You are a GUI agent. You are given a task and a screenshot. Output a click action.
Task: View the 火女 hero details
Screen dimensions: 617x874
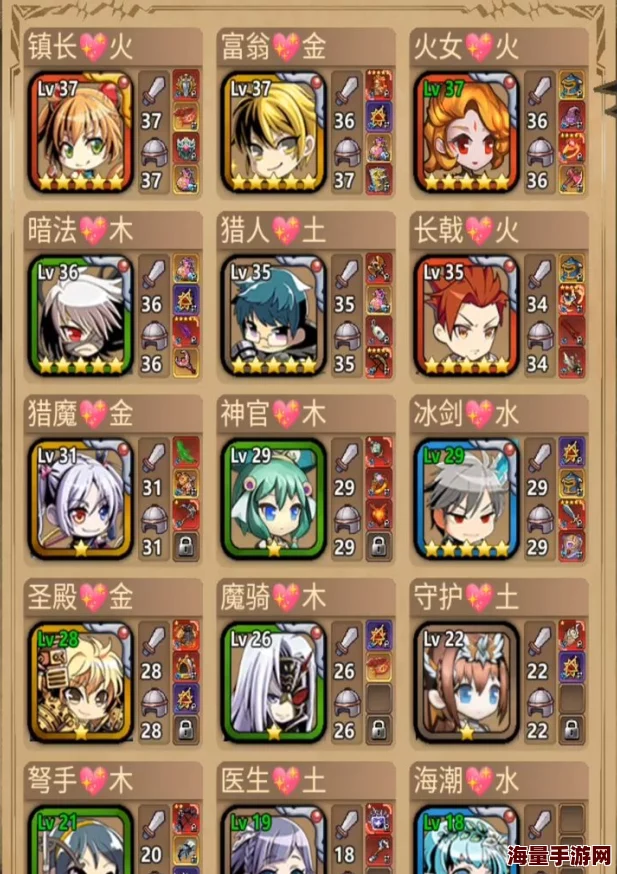click(x=467, y=131)
